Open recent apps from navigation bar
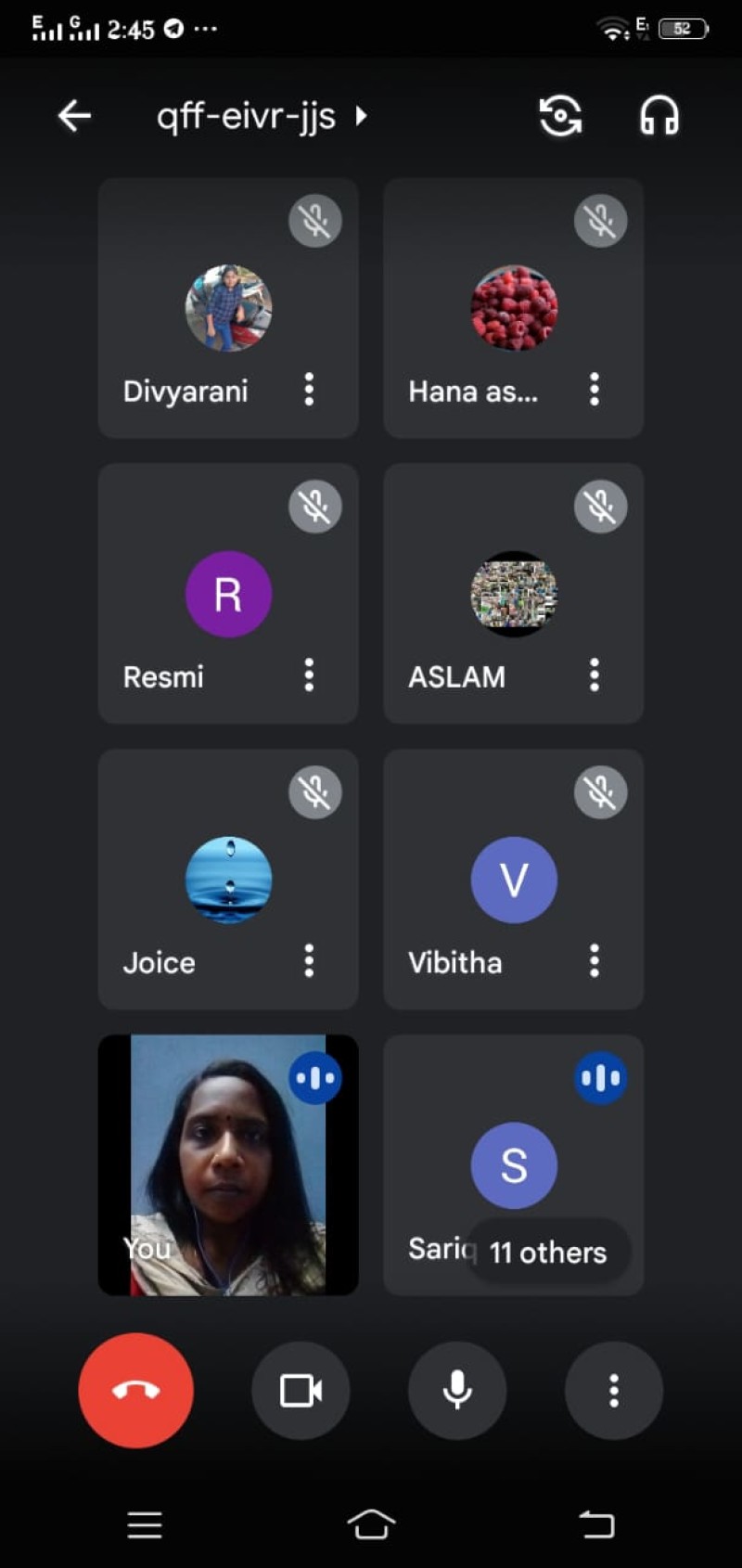742x1568 pixels. 145,1524
